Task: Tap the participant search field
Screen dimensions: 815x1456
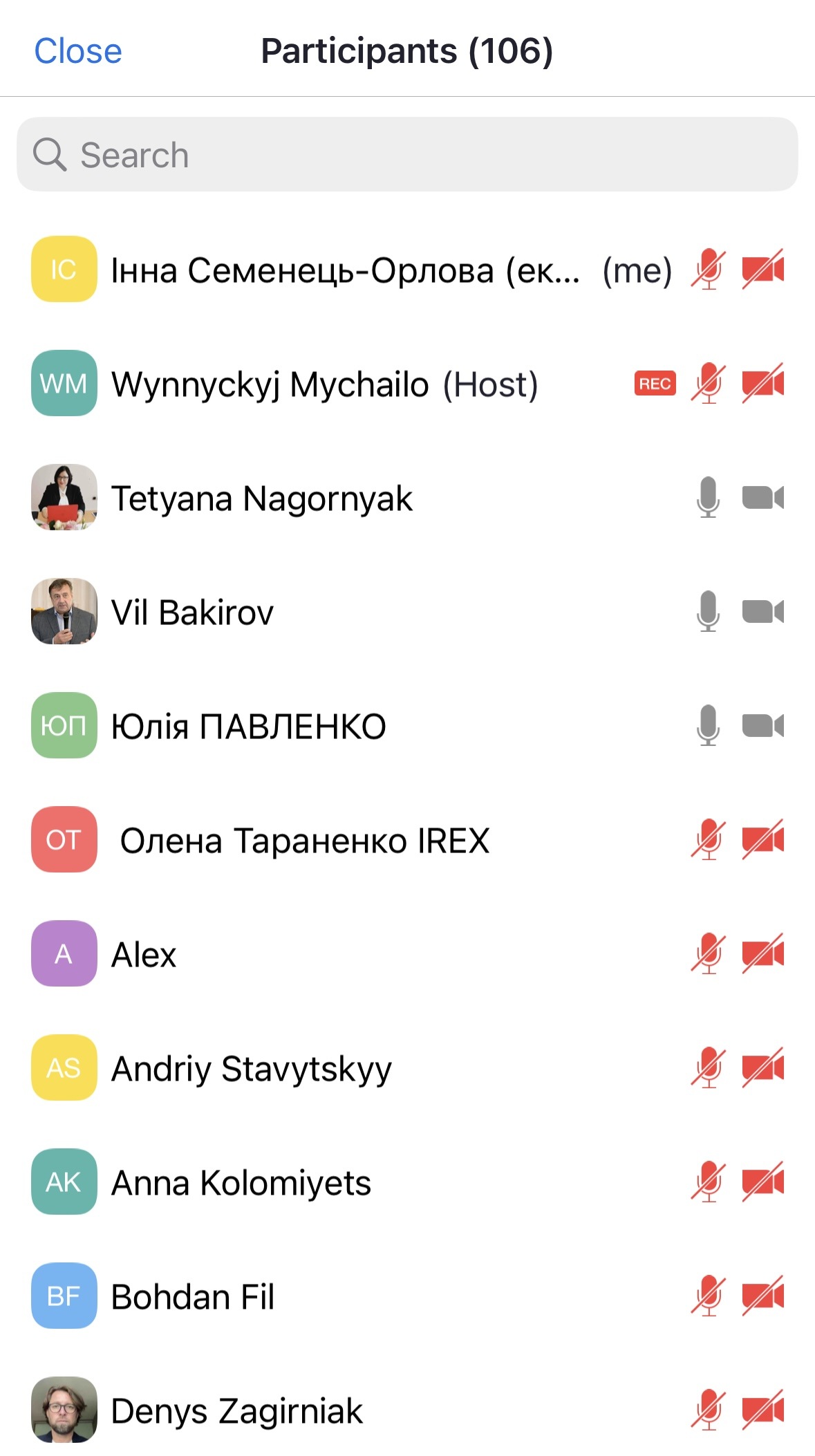Action: click(407, 154)
